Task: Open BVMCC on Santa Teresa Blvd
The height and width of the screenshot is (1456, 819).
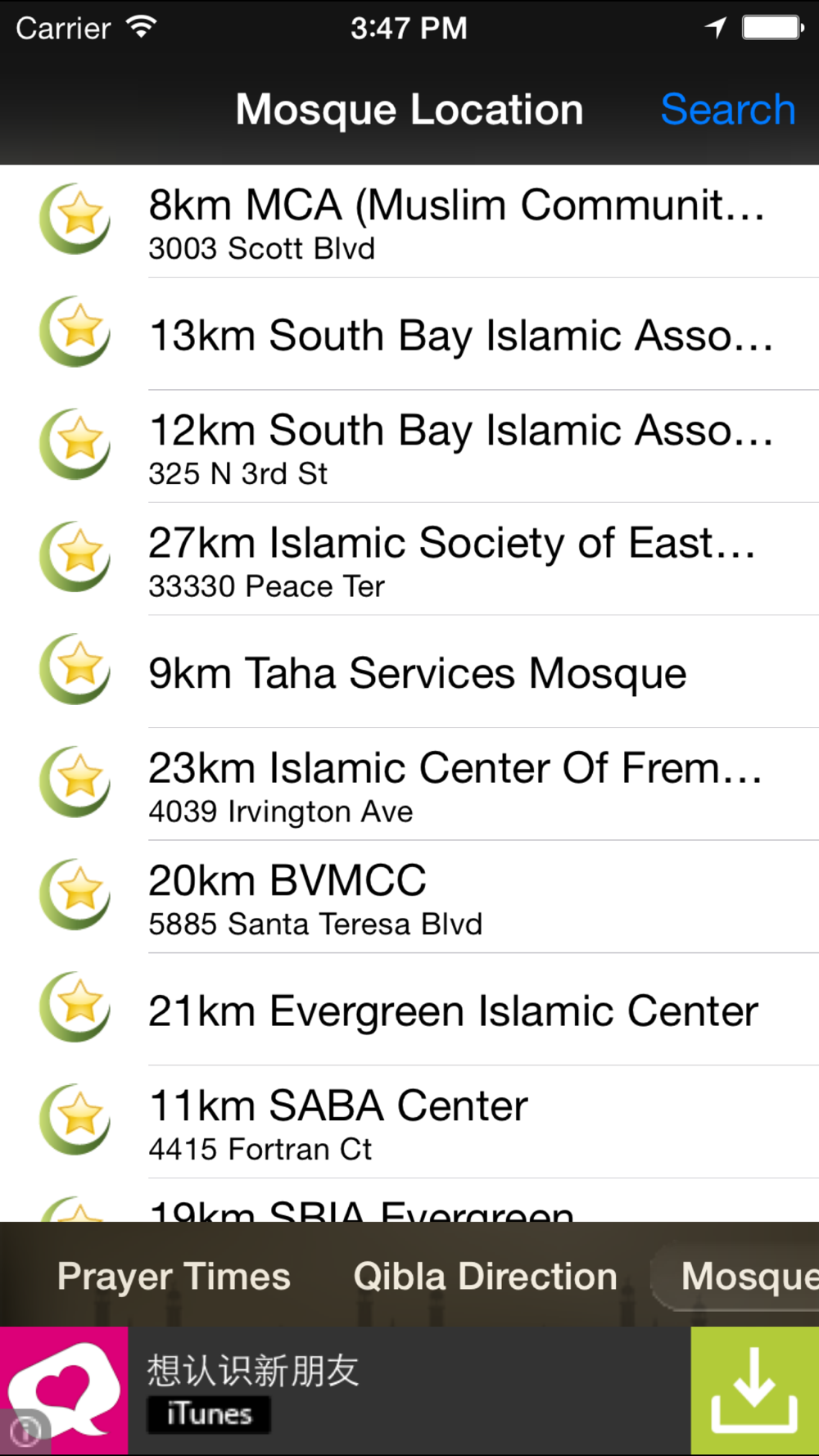Action: [x=409, y=897]
